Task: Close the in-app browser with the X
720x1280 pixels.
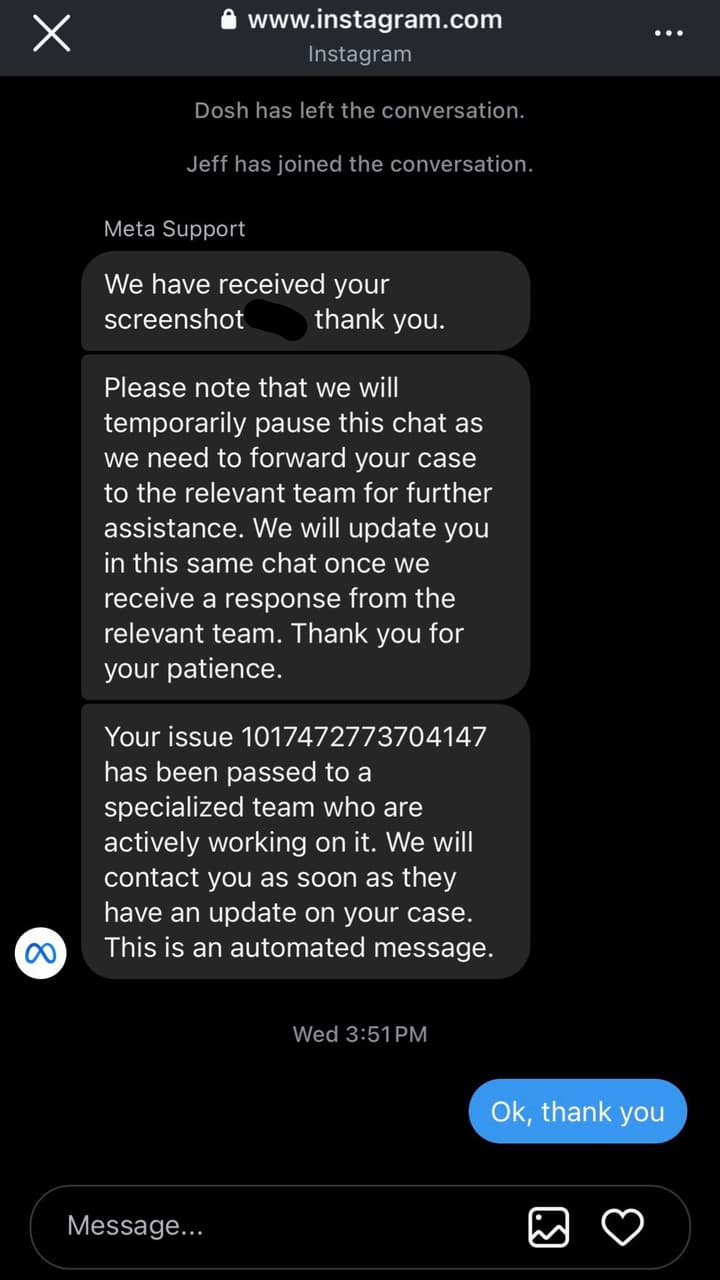Action: pyautogui.click(x=52, y=34)
